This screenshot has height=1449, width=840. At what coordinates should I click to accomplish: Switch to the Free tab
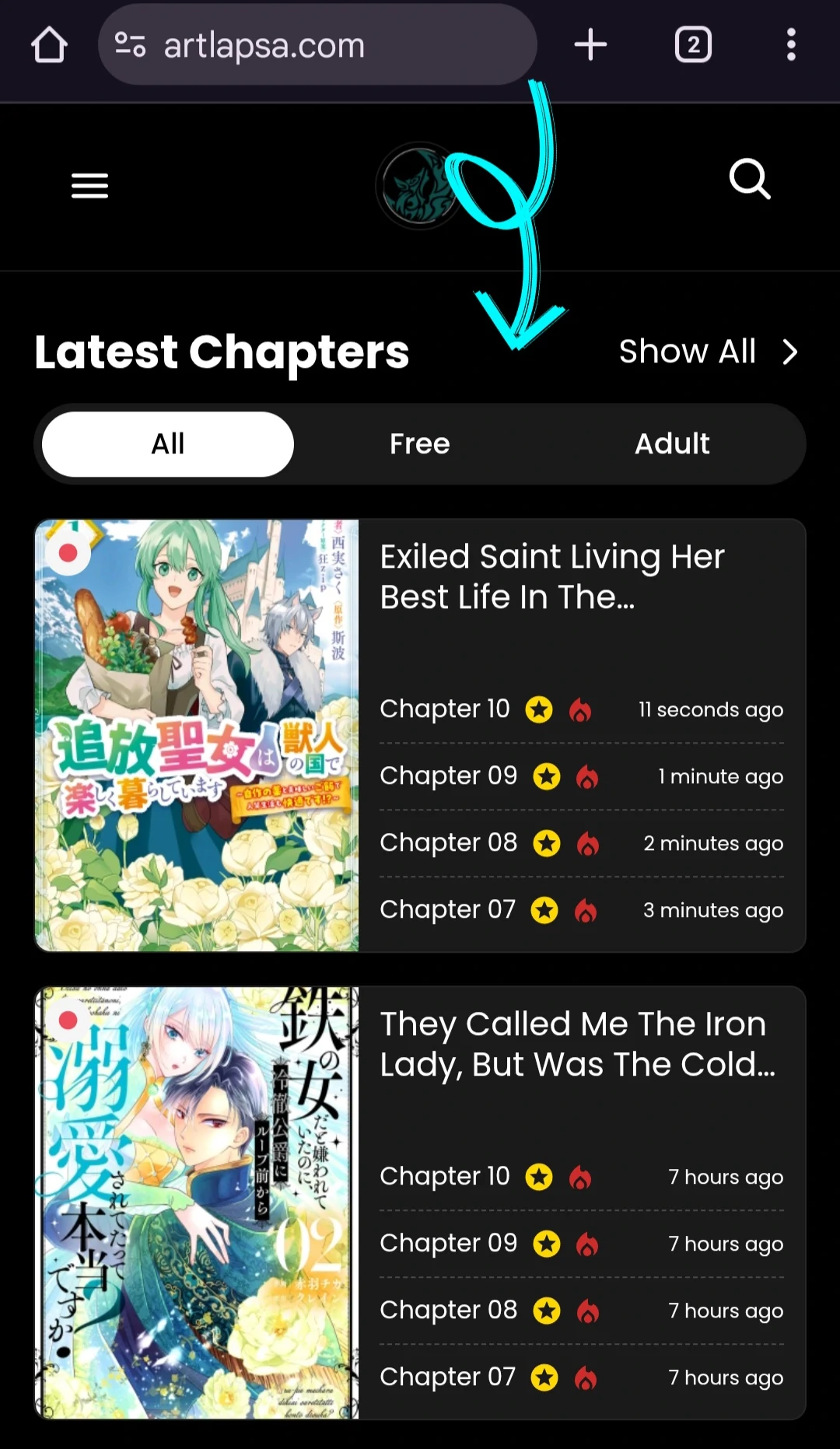[x=419, y=444]
